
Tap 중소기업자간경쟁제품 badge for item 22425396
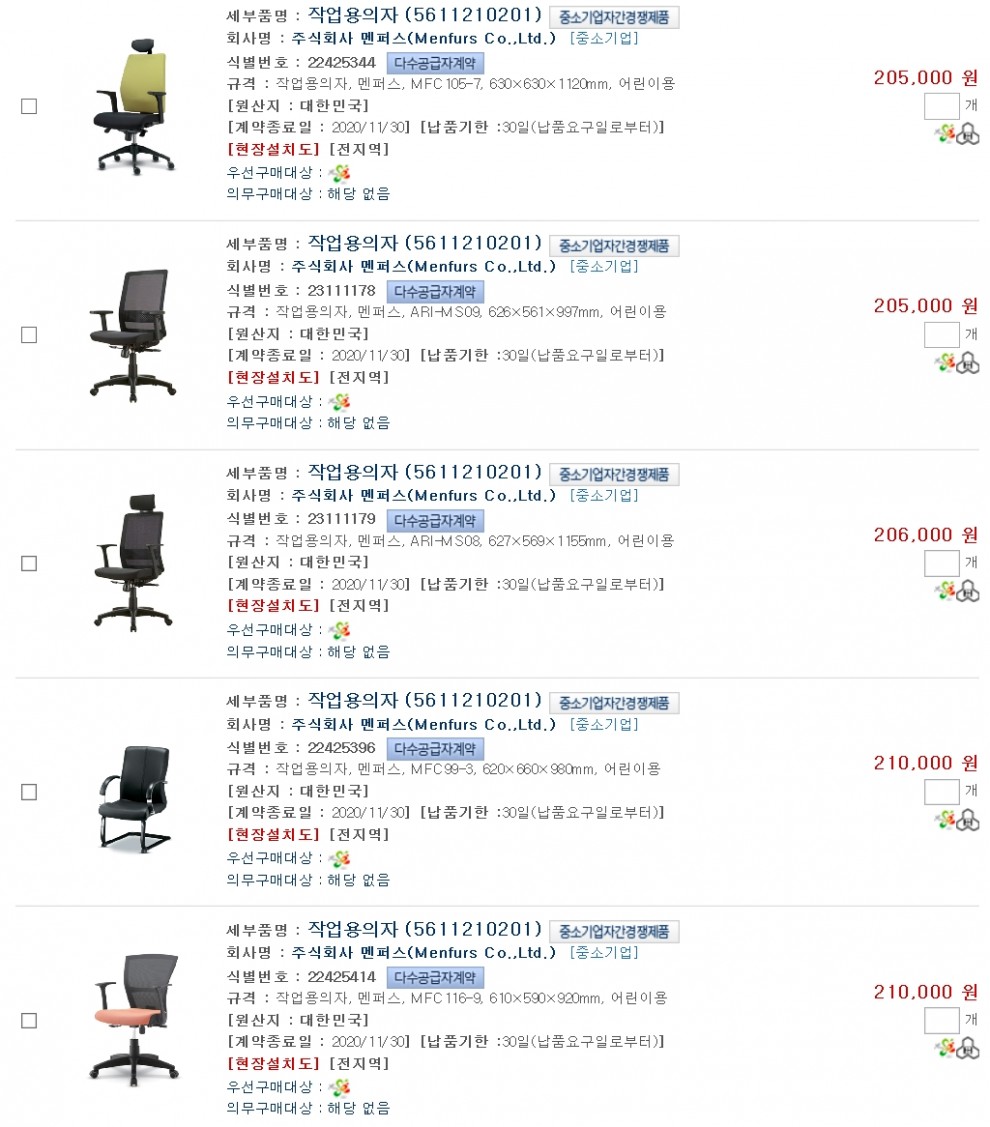(x=614, y=703)
